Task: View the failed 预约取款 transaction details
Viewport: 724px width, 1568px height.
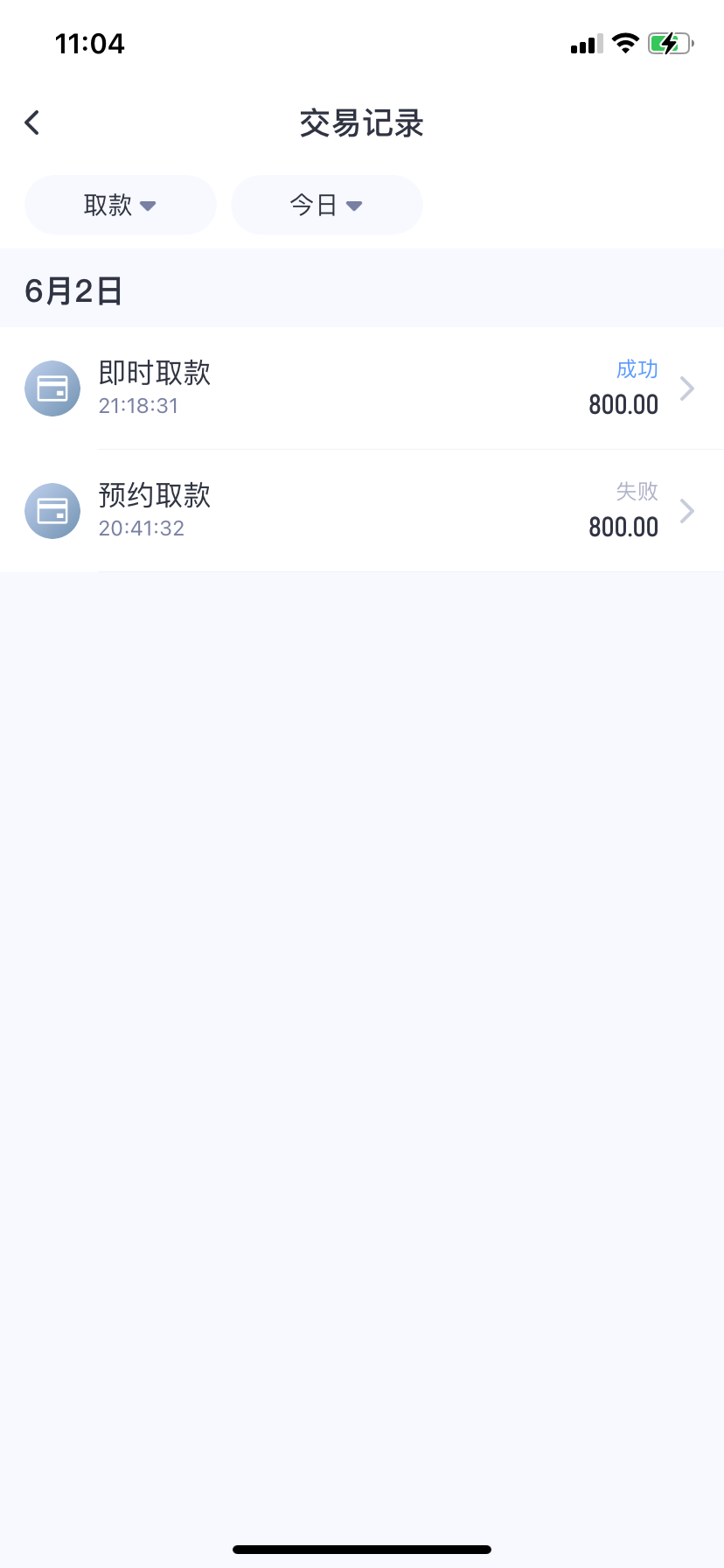Action: [x=362, y=511]
